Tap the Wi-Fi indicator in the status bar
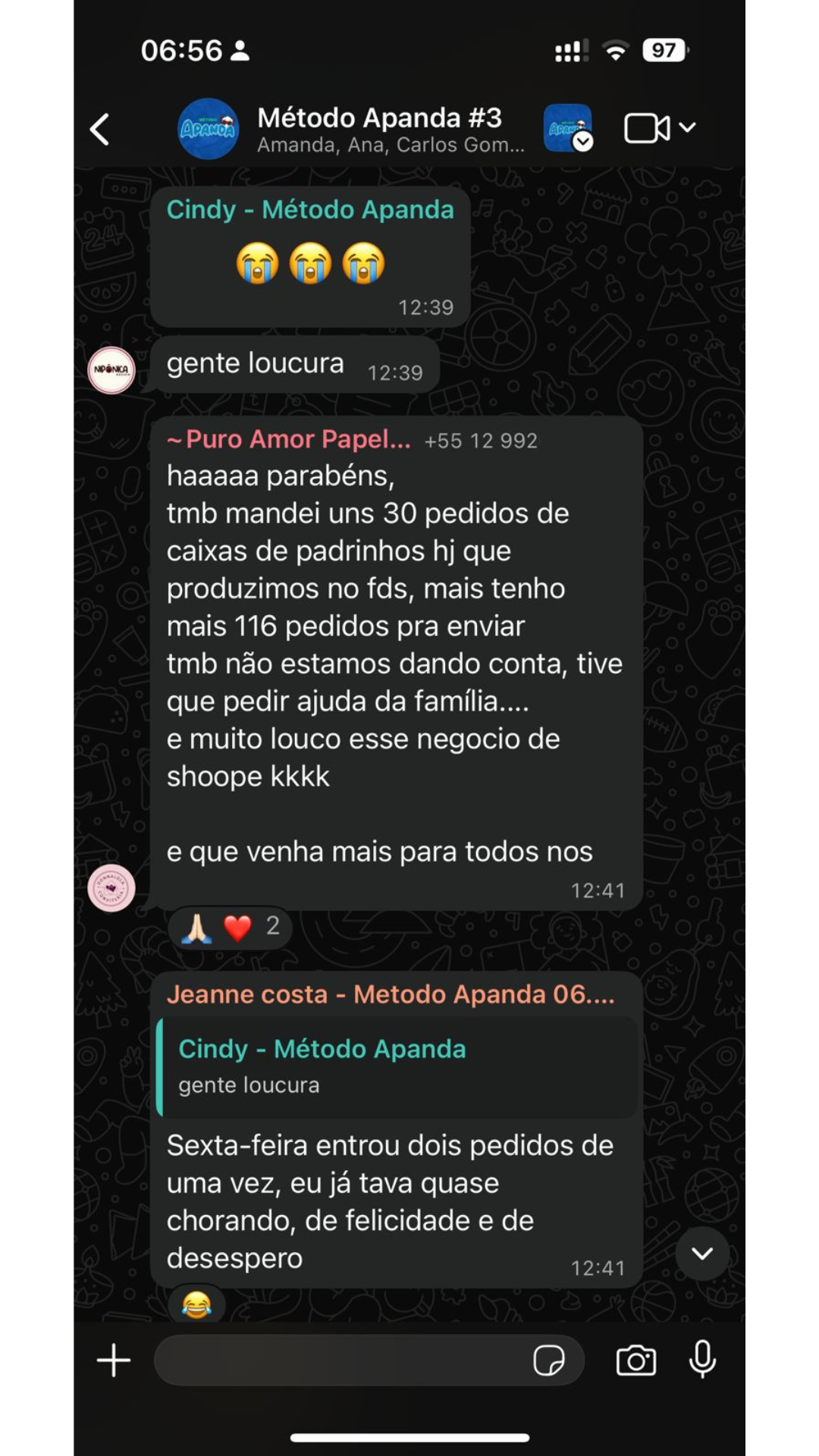 [616, 50]
